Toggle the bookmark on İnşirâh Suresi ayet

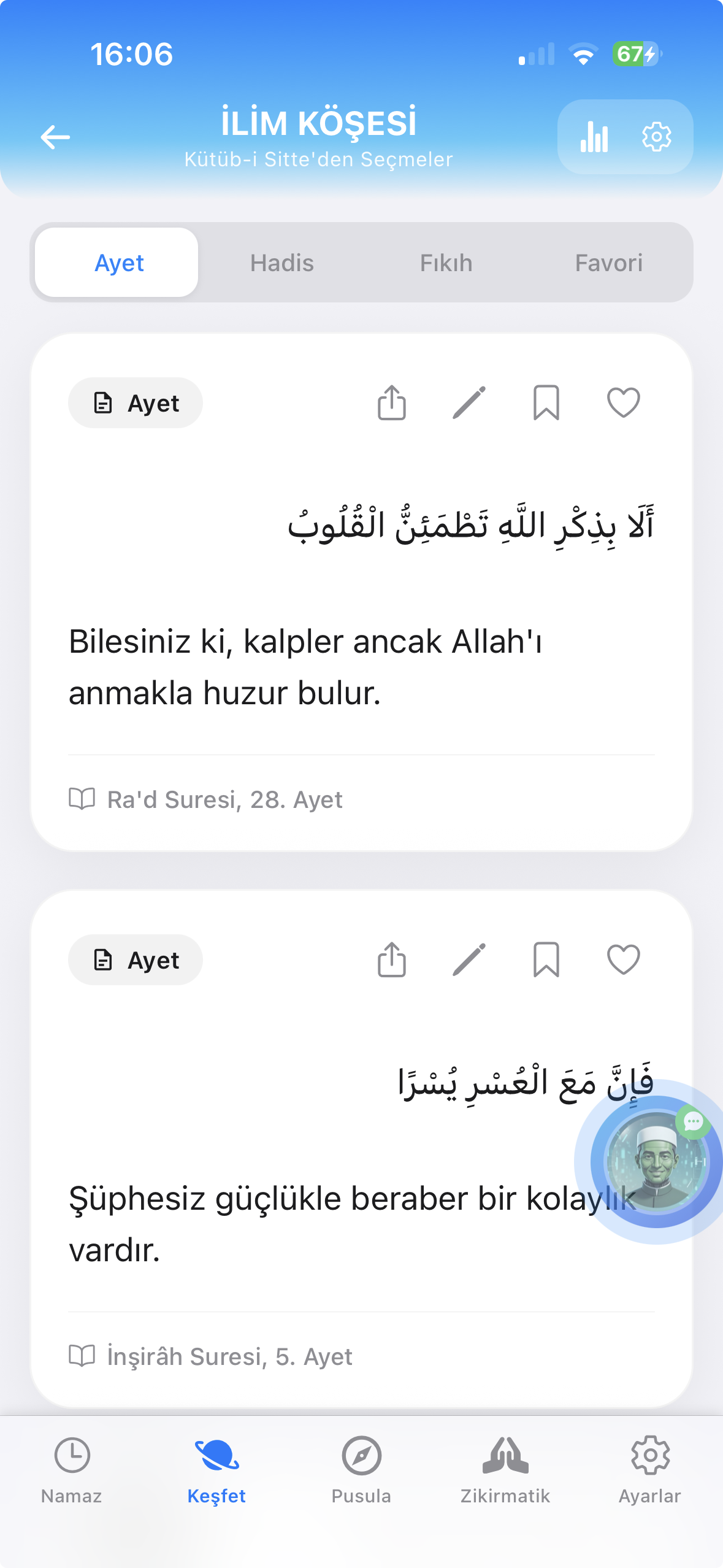pos(546,960)
